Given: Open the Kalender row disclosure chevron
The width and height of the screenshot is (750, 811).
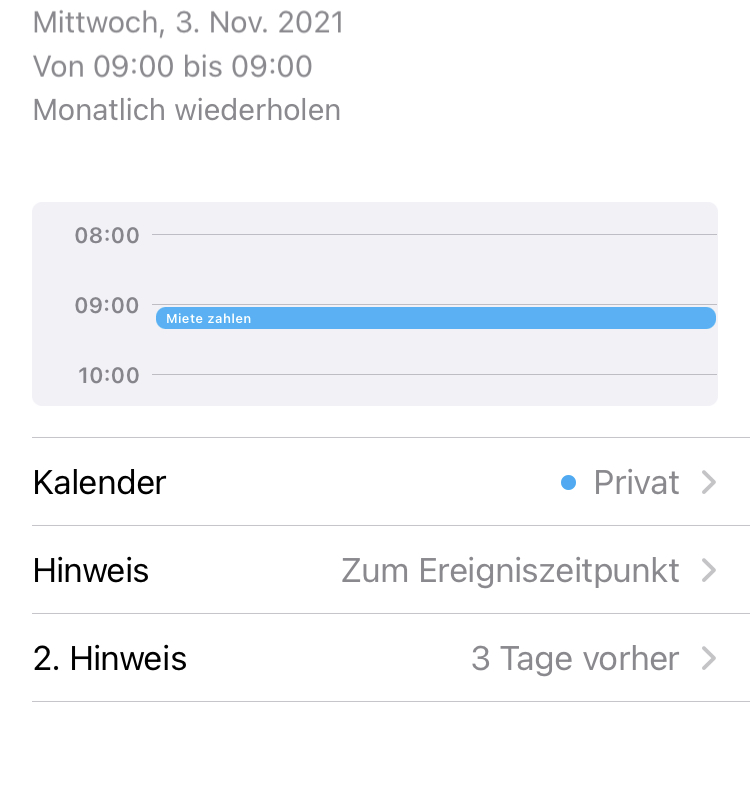Looking at the screenshot, I should click(x=710, y=483).
